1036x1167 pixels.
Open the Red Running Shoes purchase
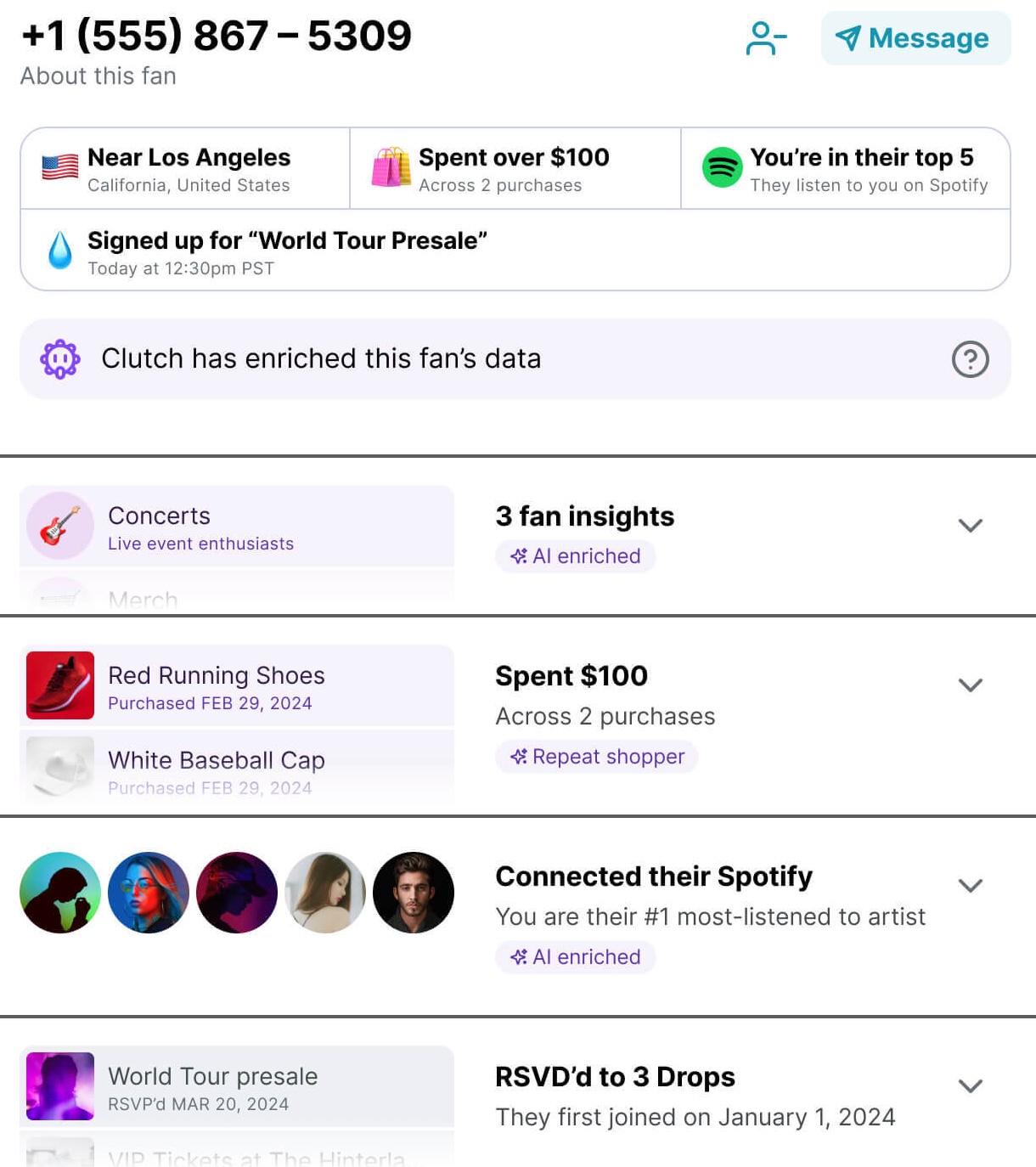pyautogui.click(x=237, y=686)
